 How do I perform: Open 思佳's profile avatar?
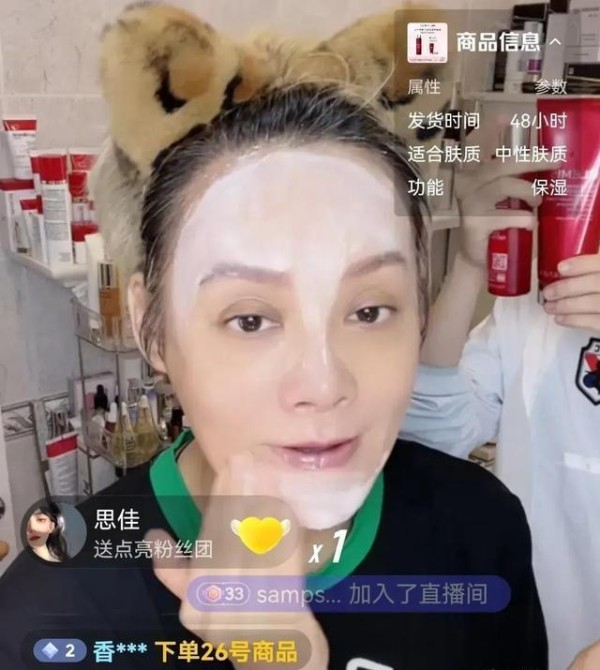[x=55, y=531]
